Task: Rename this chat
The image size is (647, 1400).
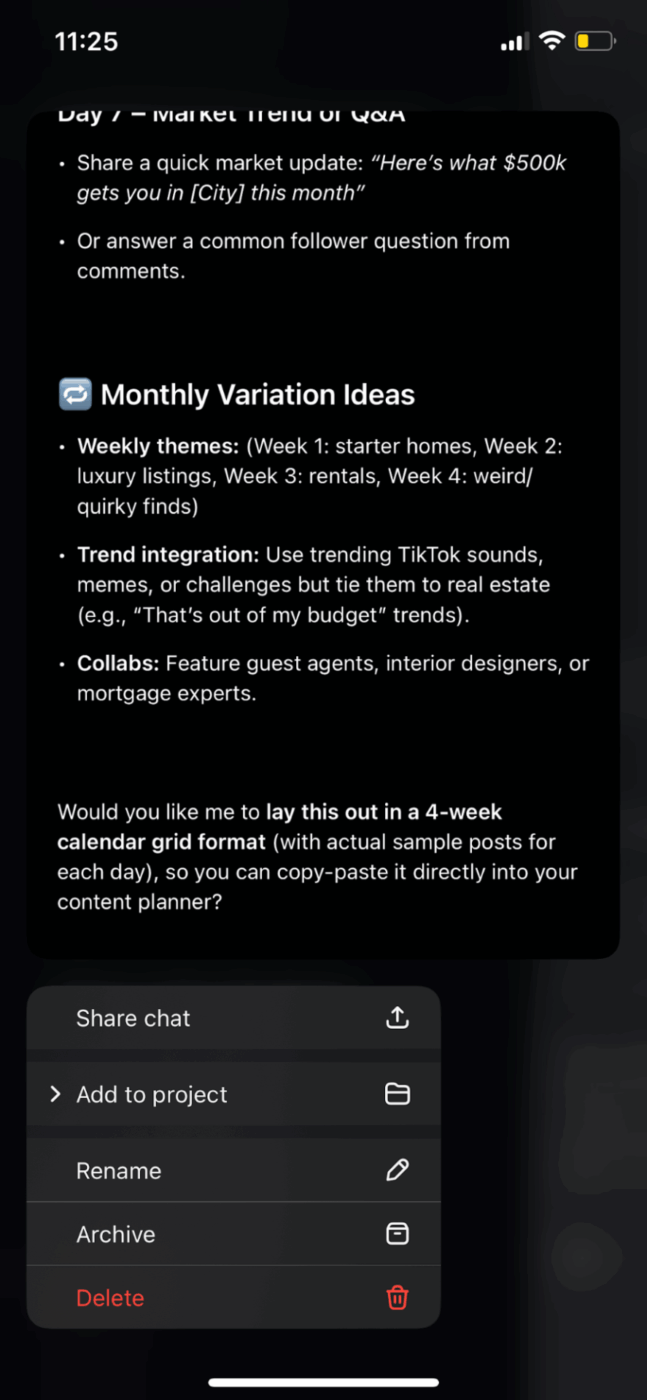Action: pos(233,1170)
